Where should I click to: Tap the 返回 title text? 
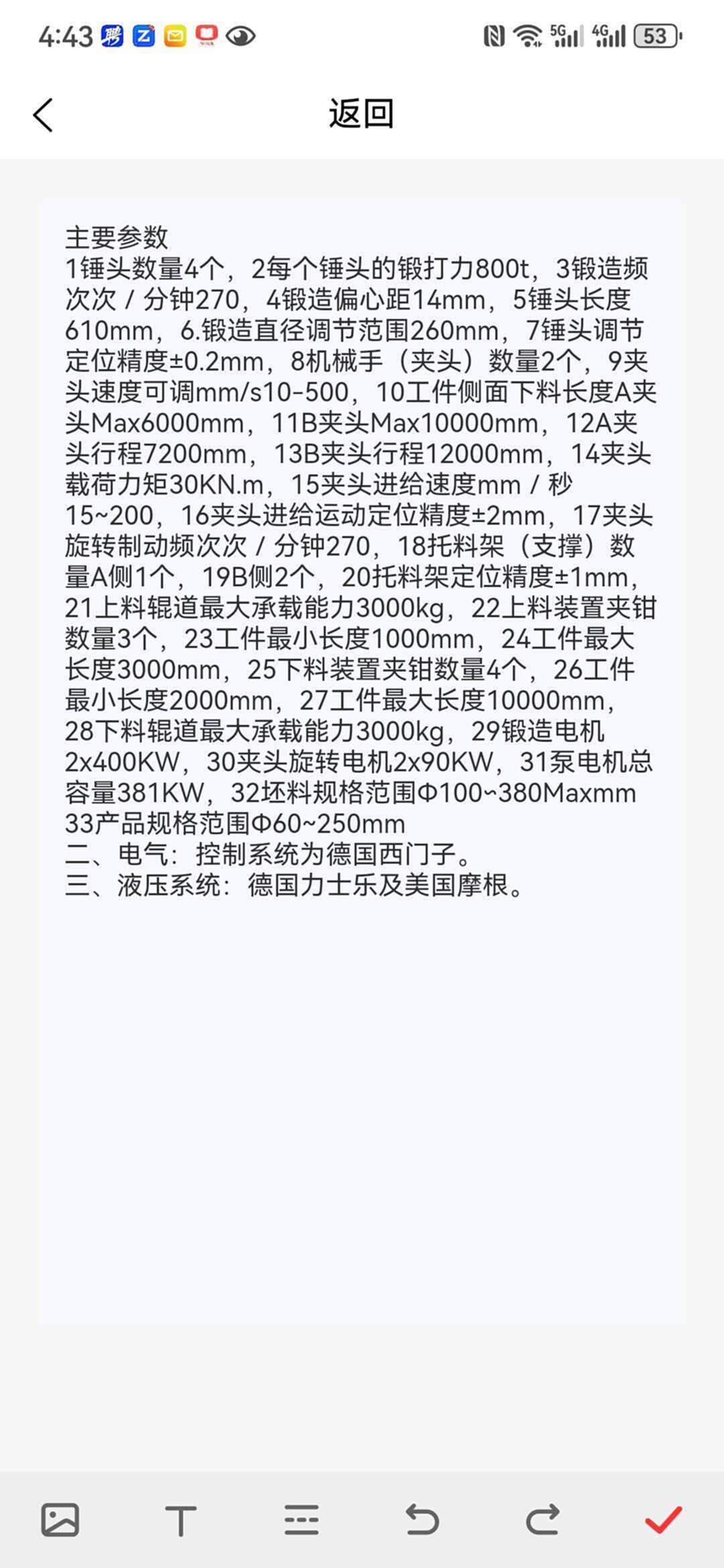point(362,114)
